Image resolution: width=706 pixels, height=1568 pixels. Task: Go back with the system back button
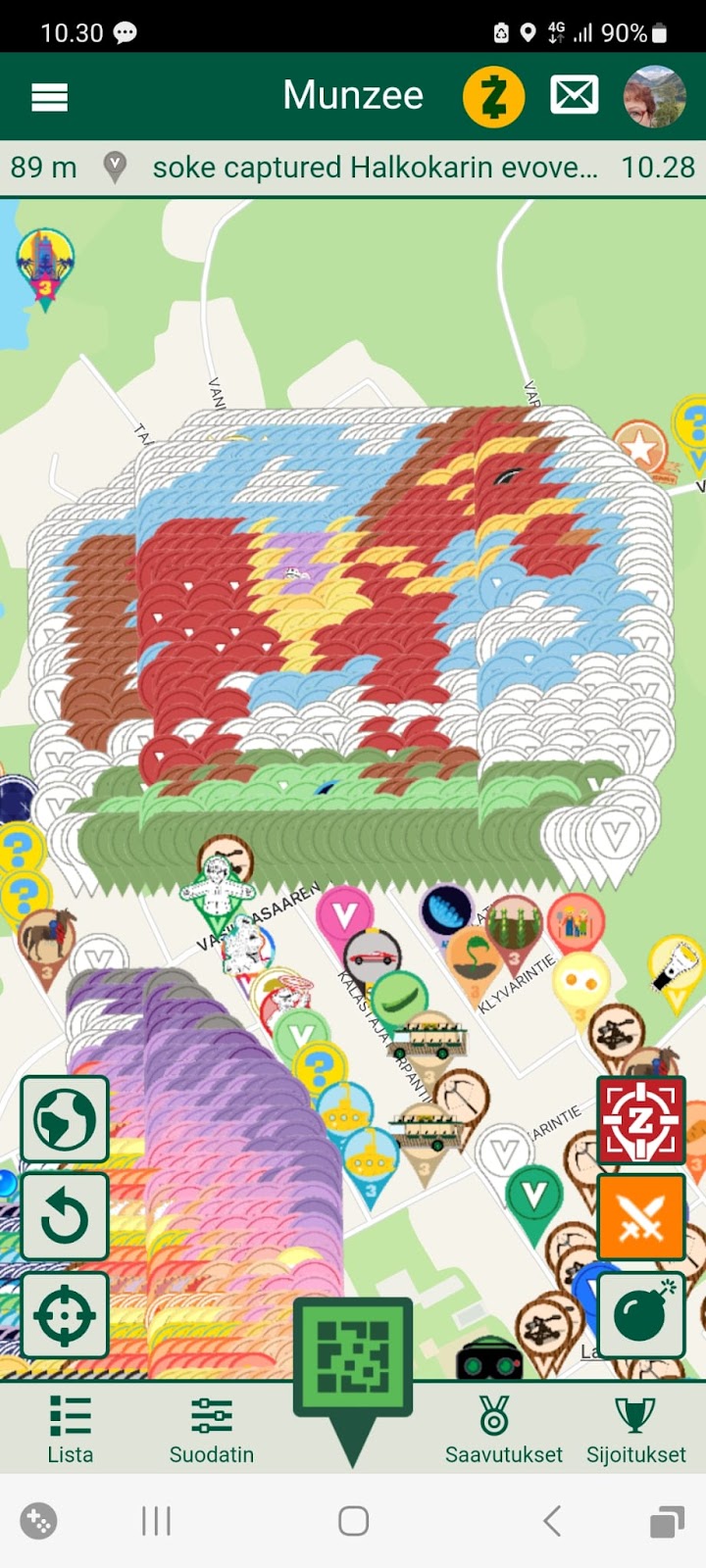(x=552, y=1521)
